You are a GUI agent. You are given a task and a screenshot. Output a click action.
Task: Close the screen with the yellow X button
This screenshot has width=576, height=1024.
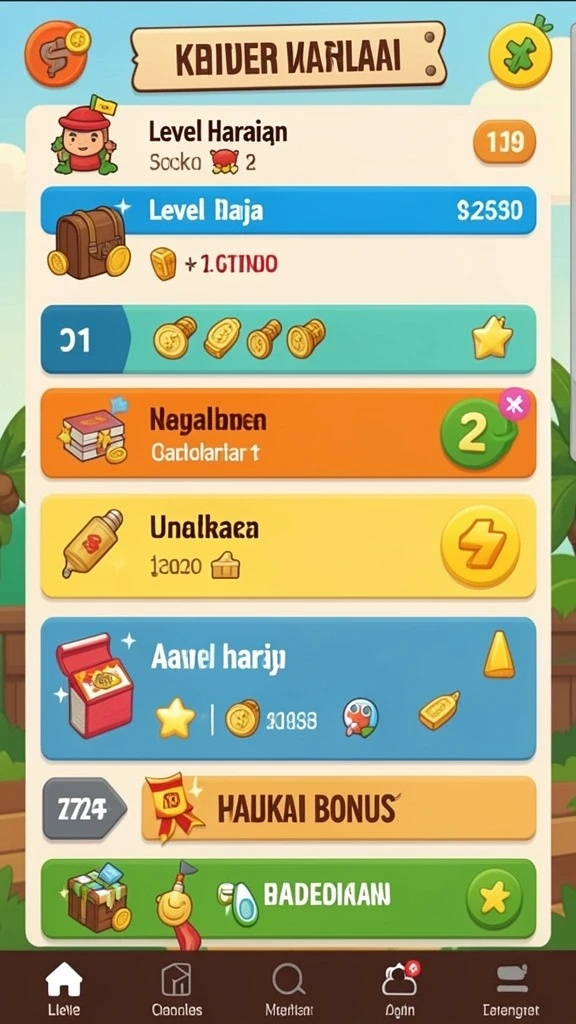520,56
